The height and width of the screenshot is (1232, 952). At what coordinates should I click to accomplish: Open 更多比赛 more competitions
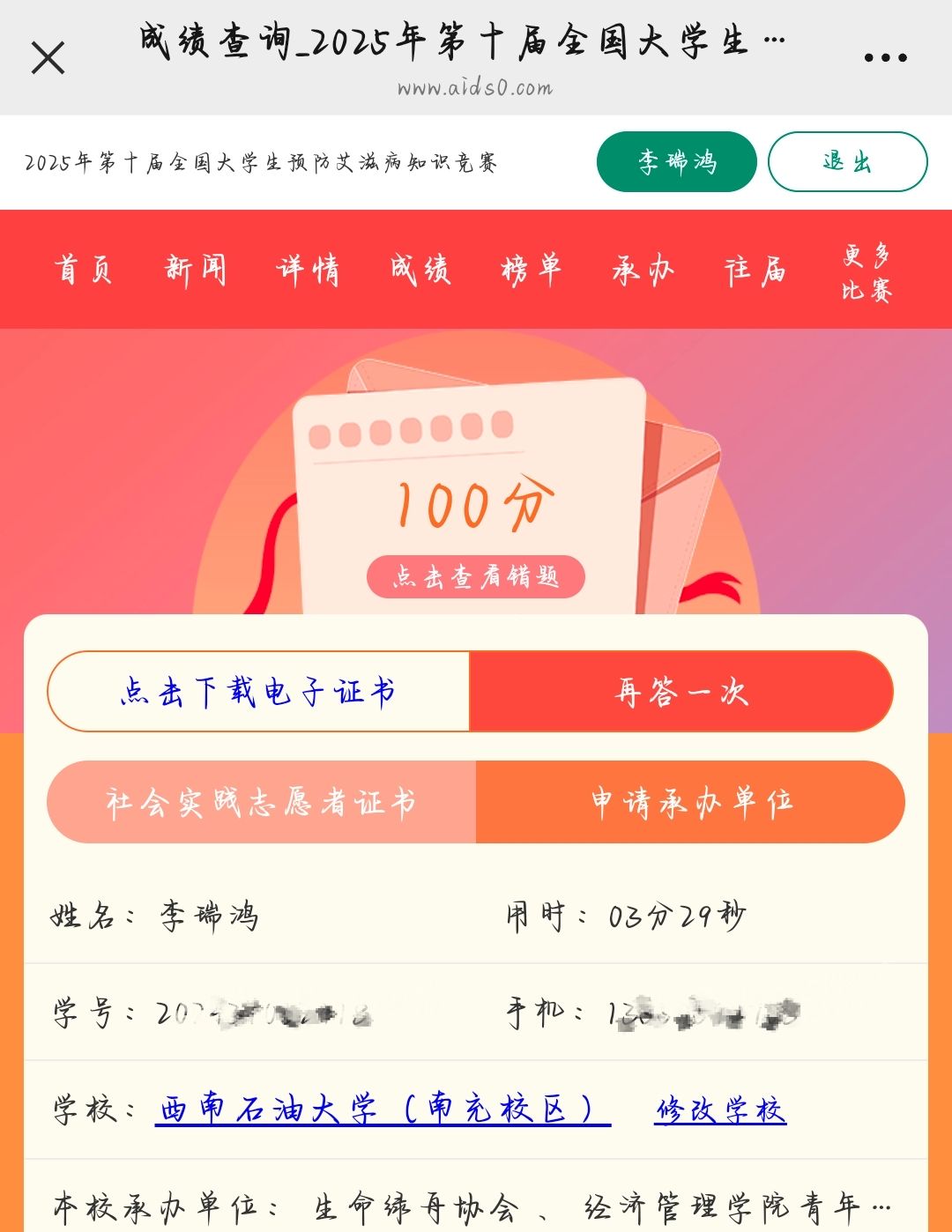coord(866,271)
